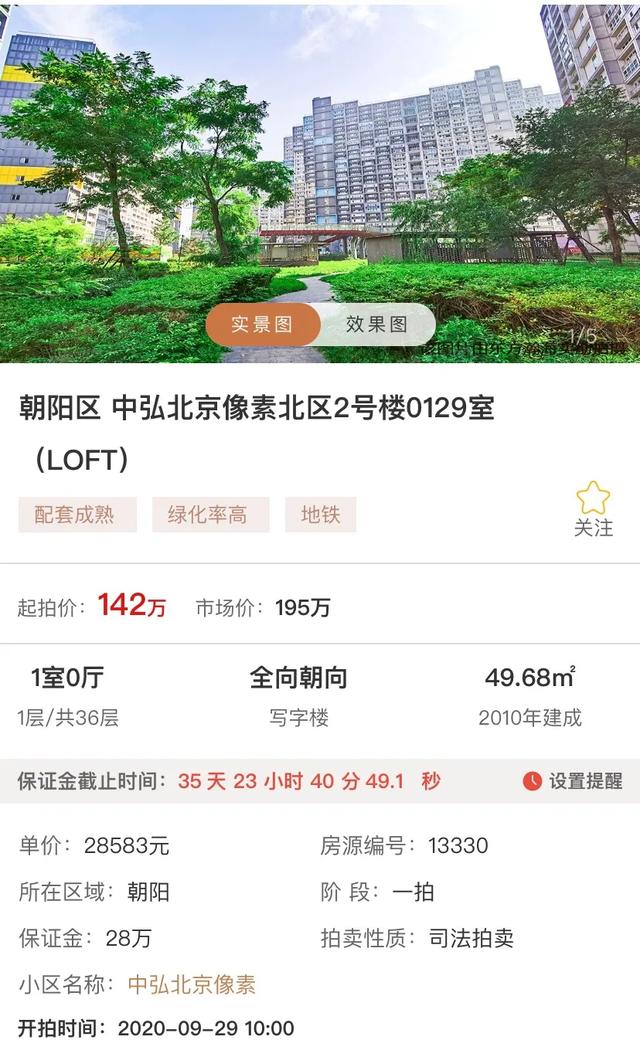Image resolution: width=640 pixels, height=1057 pixels.
Task: Set a deposit deadline reminder (设置提醒)
Action: 573,781
